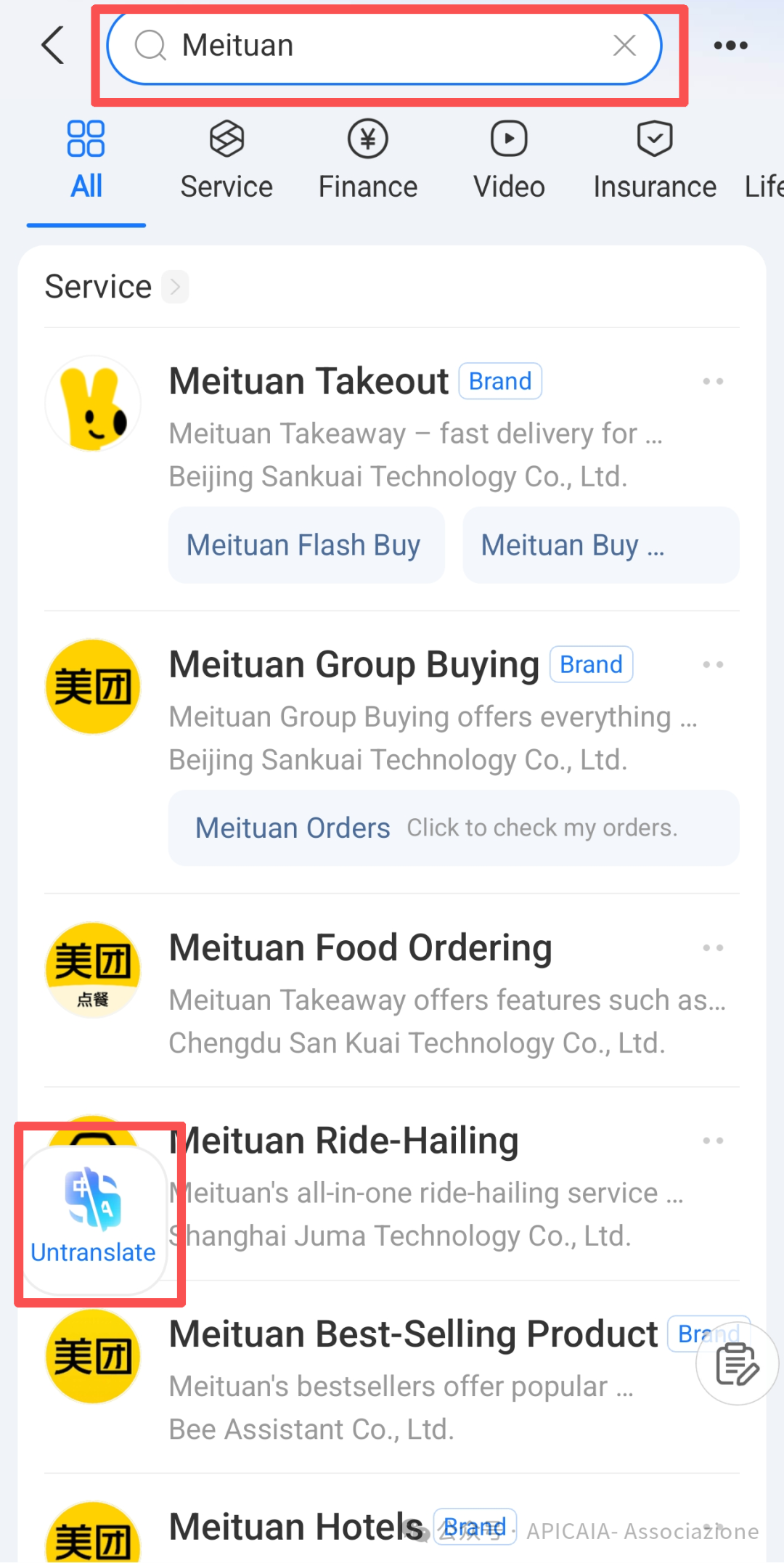
Task: Open the top-right three-dot menu
Action: [x=730, y=46]
